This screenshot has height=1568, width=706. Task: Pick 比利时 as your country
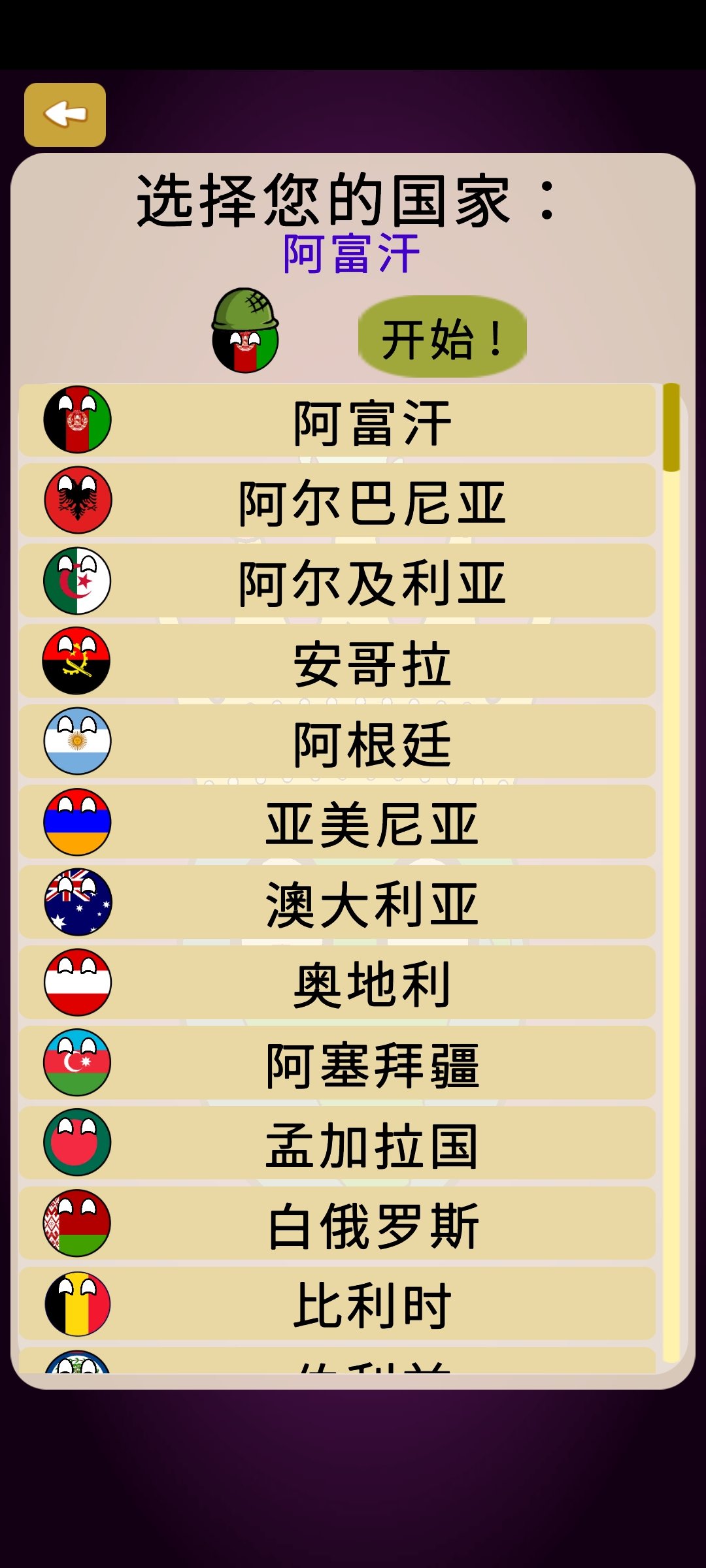point(337,1305)
